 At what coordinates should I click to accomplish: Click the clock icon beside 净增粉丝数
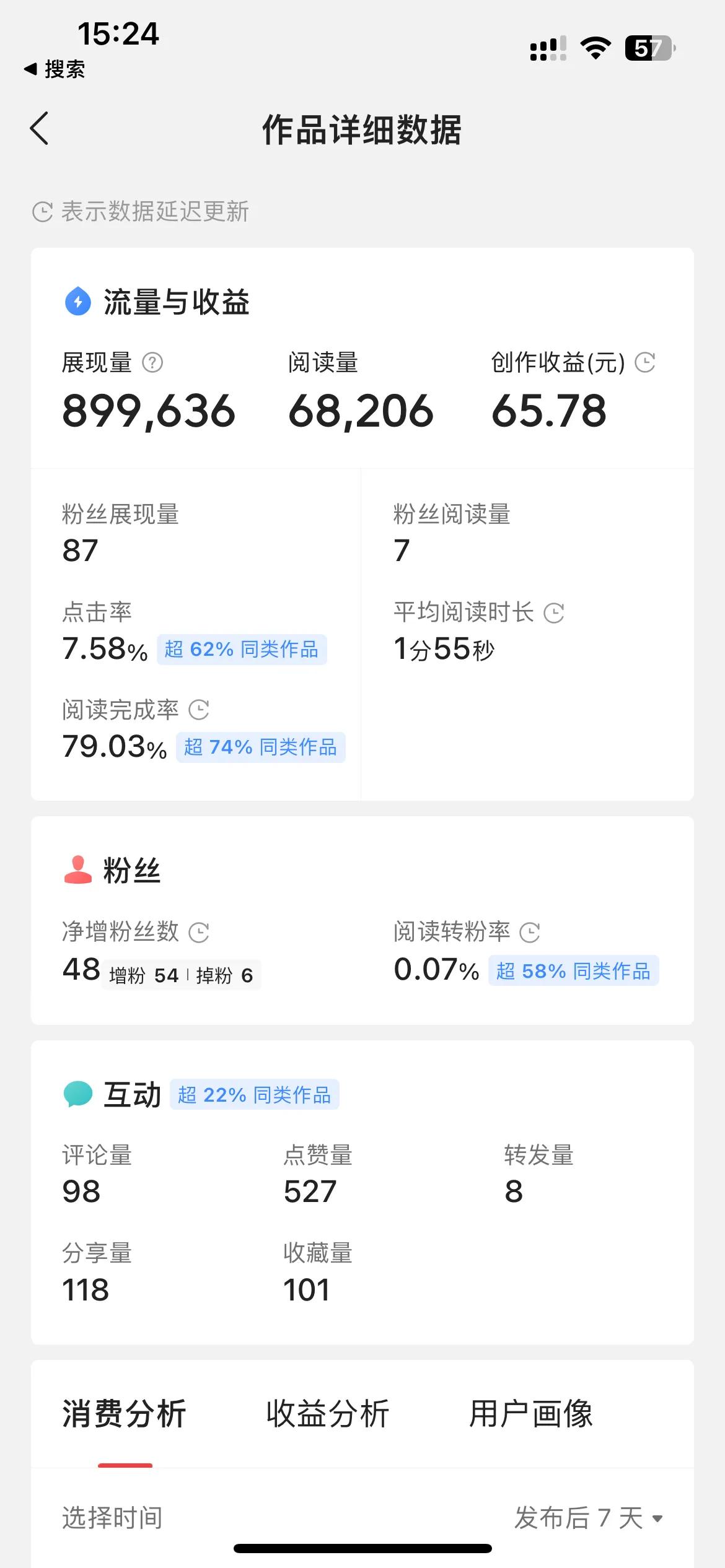199,932
